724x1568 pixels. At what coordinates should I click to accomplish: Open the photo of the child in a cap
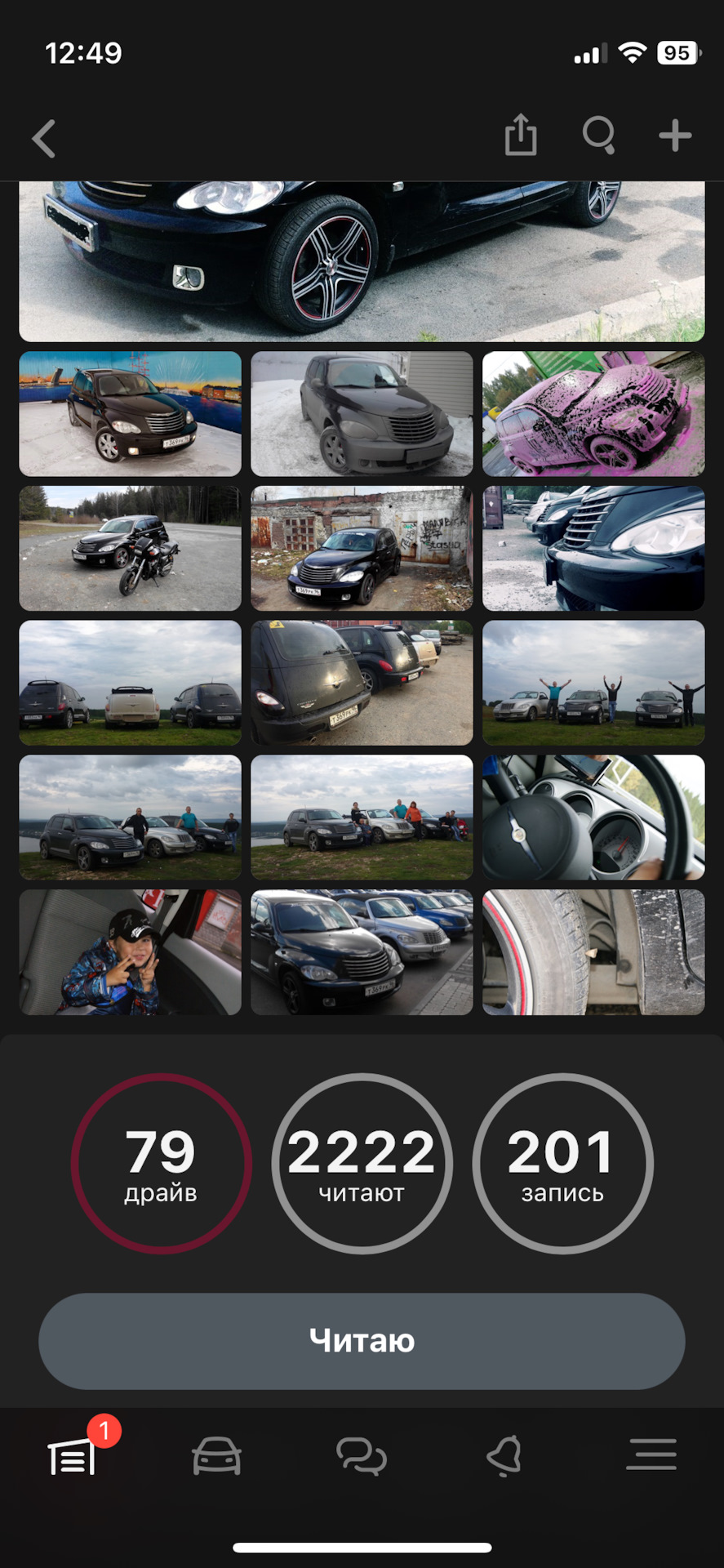point(130,952)
